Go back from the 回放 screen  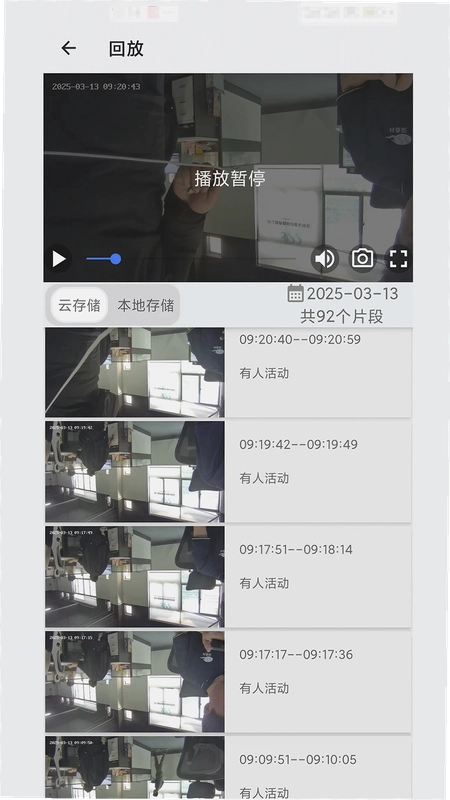(x=68, y=48)
